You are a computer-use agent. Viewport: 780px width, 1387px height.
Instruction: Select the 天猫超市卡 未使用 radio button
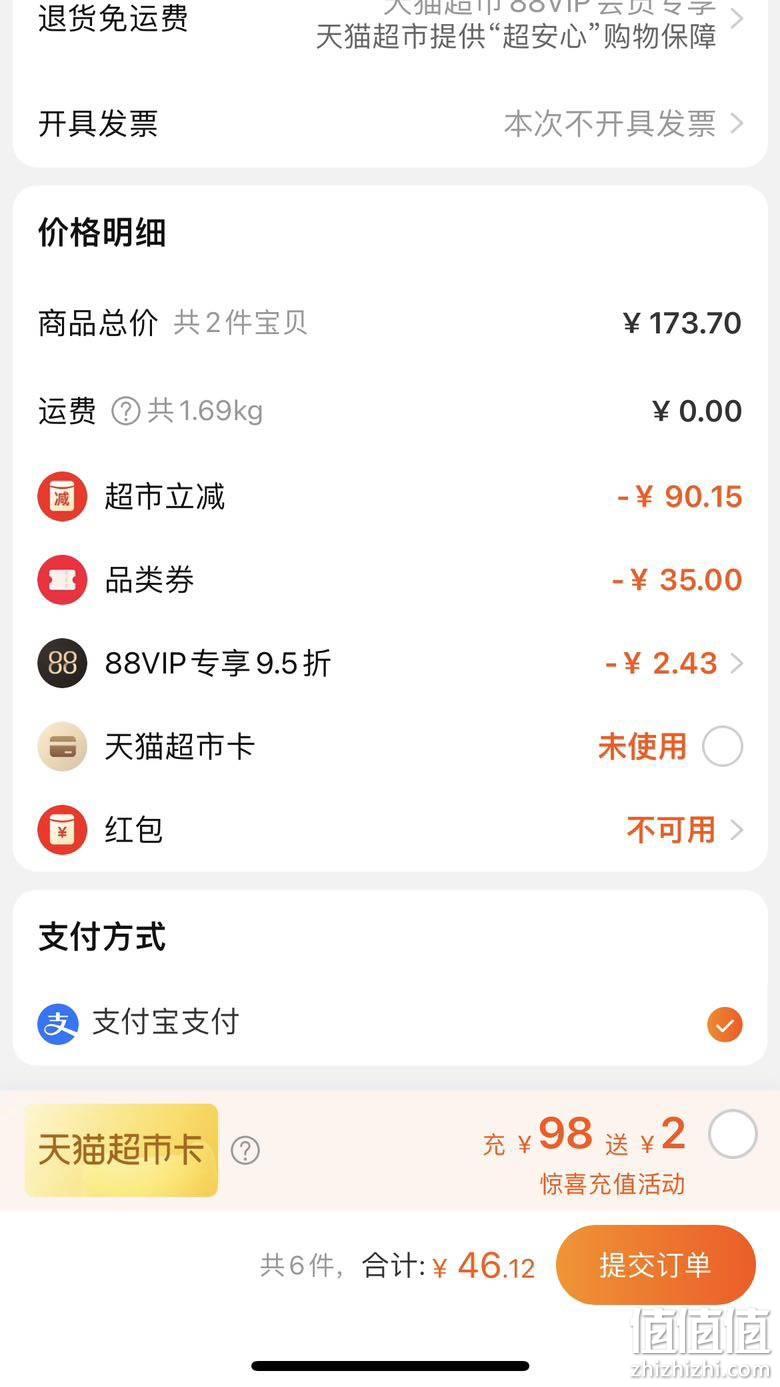722,746
